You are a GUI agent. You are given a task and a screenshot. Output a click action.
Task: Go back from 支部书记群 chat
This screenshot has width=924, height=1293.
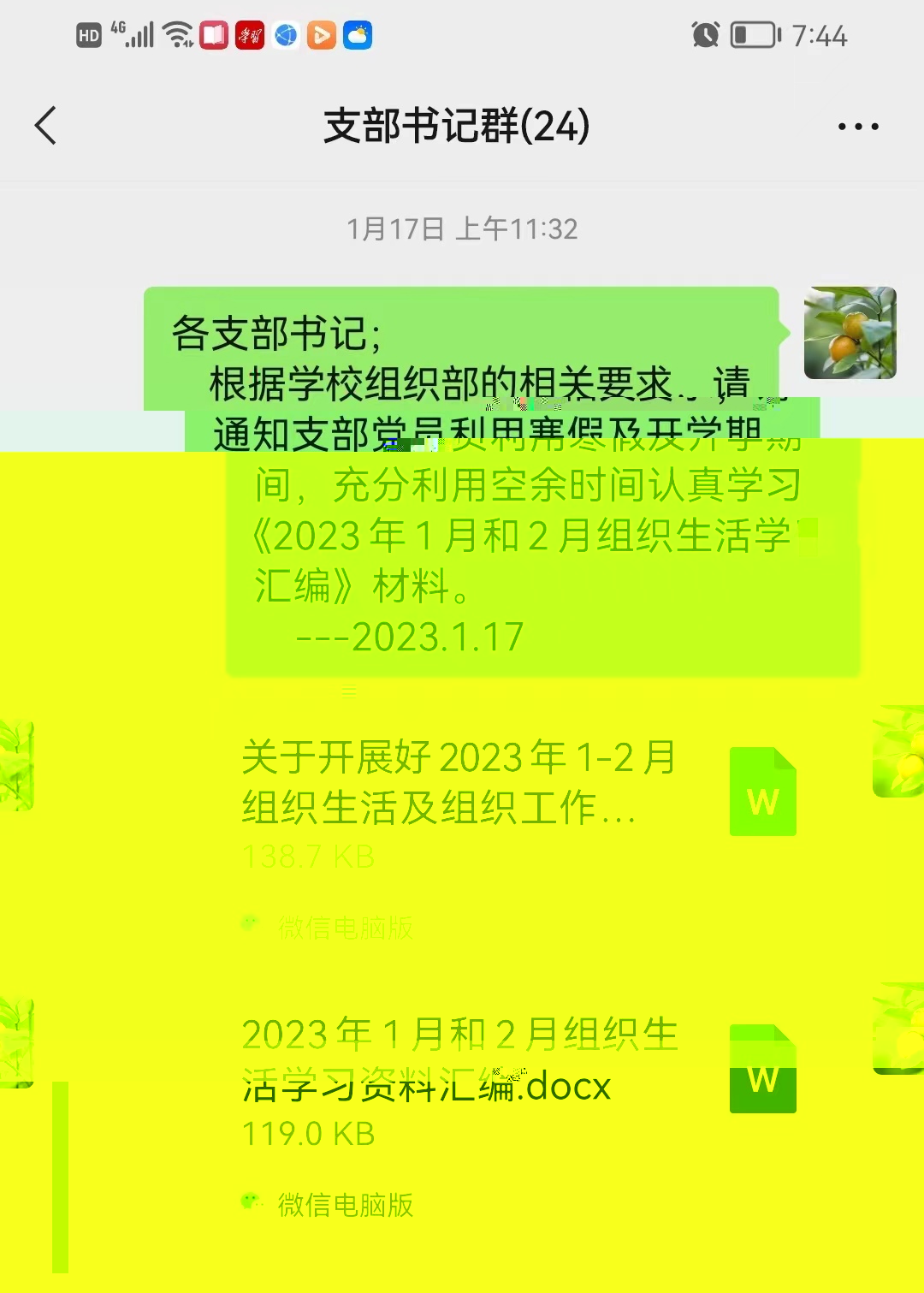click(46, 126)
